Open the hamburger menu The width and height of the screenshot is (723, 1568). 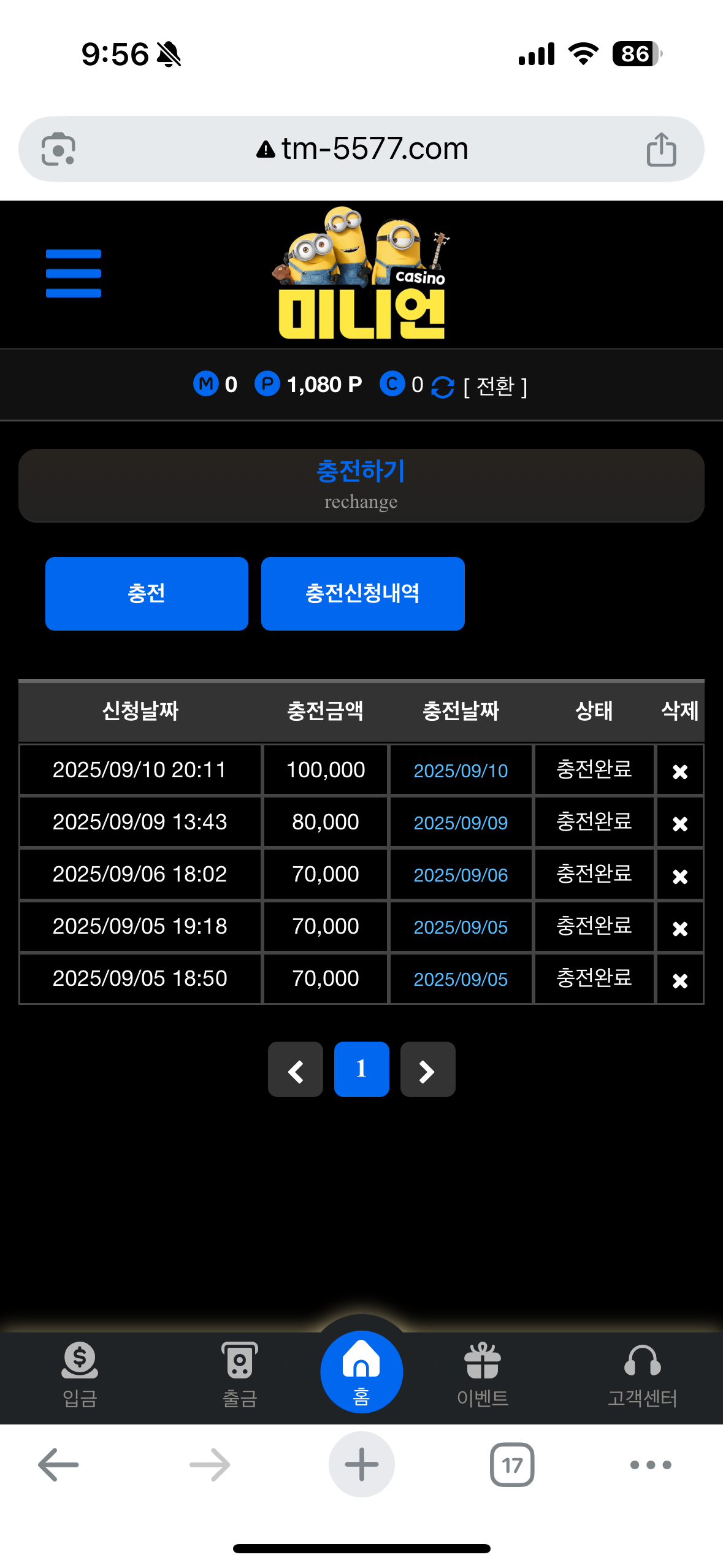tap(74, 274)
